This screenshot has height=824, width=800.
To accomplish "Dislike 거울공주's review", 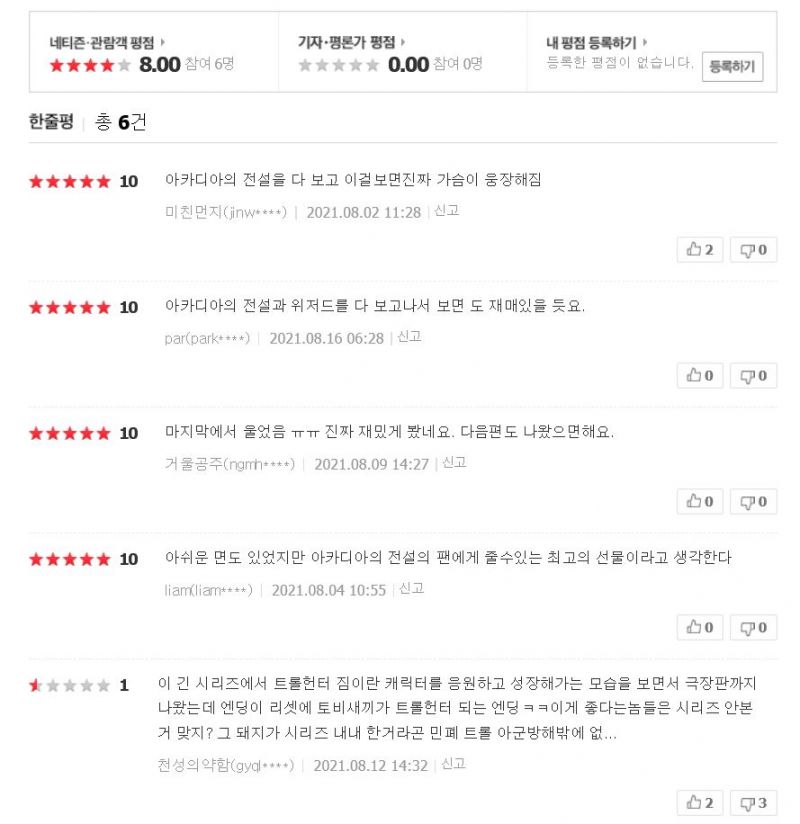I will (x=753, y=502).
